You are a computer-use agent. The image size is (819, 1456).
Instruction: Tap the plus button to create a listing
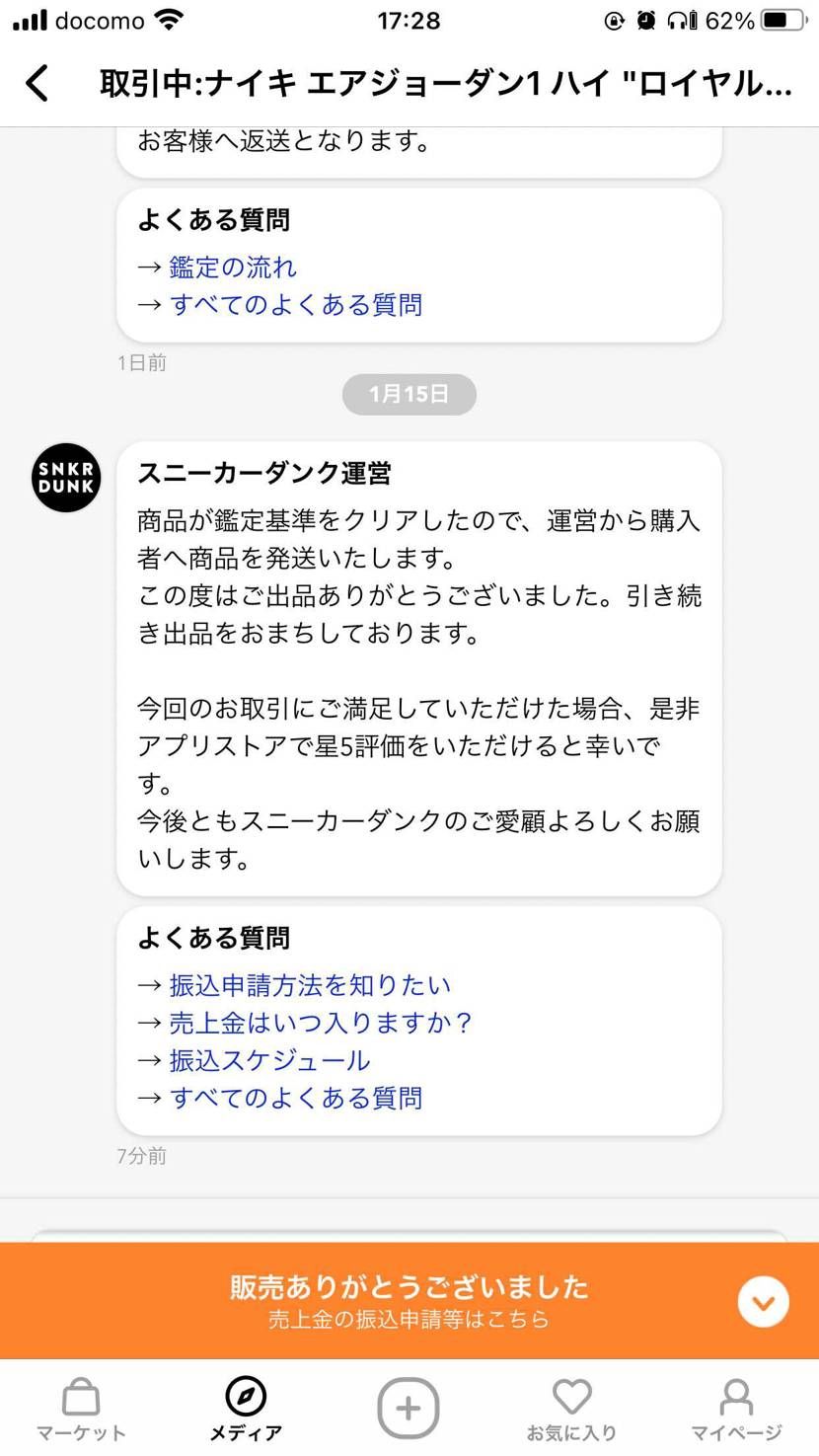tap(408, 1408)
